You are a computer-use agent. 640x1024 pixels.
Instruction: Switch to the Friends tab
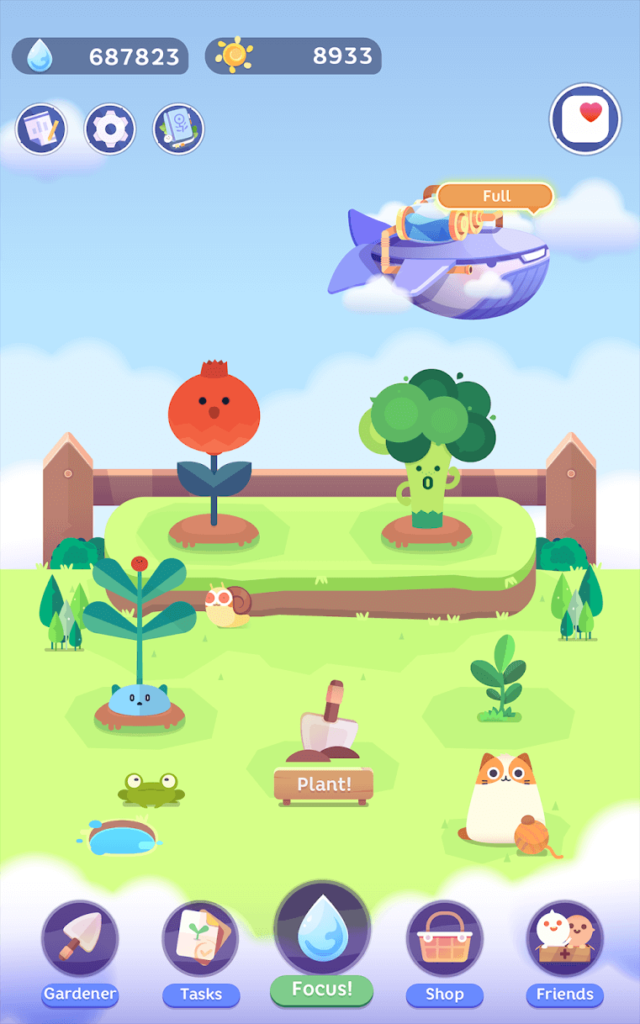tap(565, 944)
